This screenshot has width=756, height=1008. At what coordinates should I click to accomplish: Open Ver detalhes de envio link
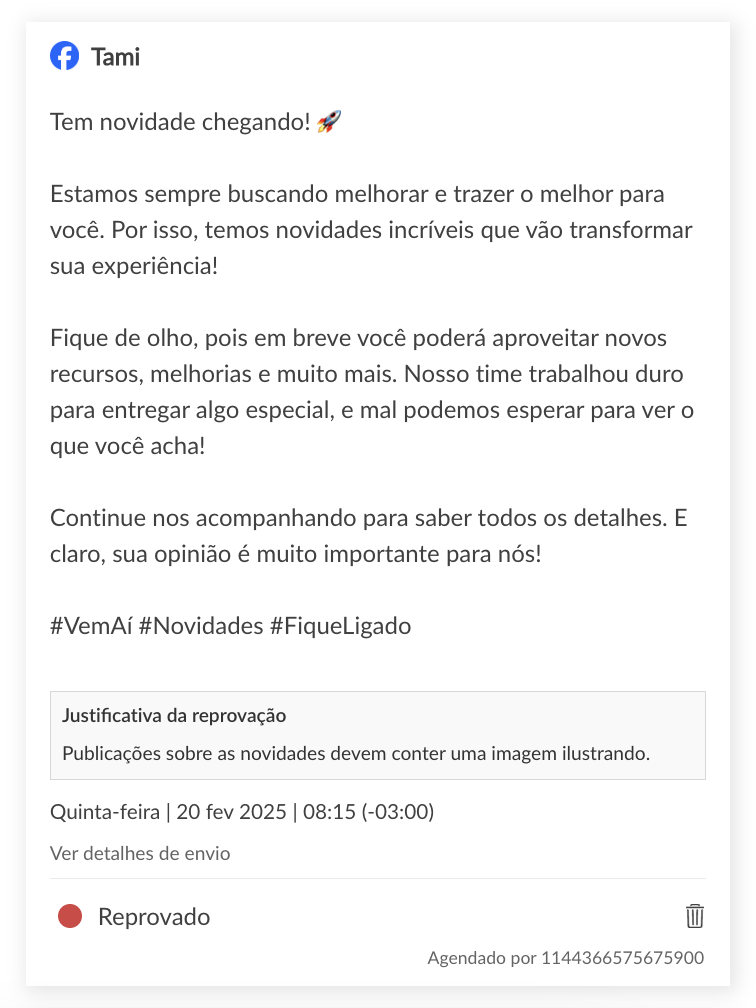[140, 853]
